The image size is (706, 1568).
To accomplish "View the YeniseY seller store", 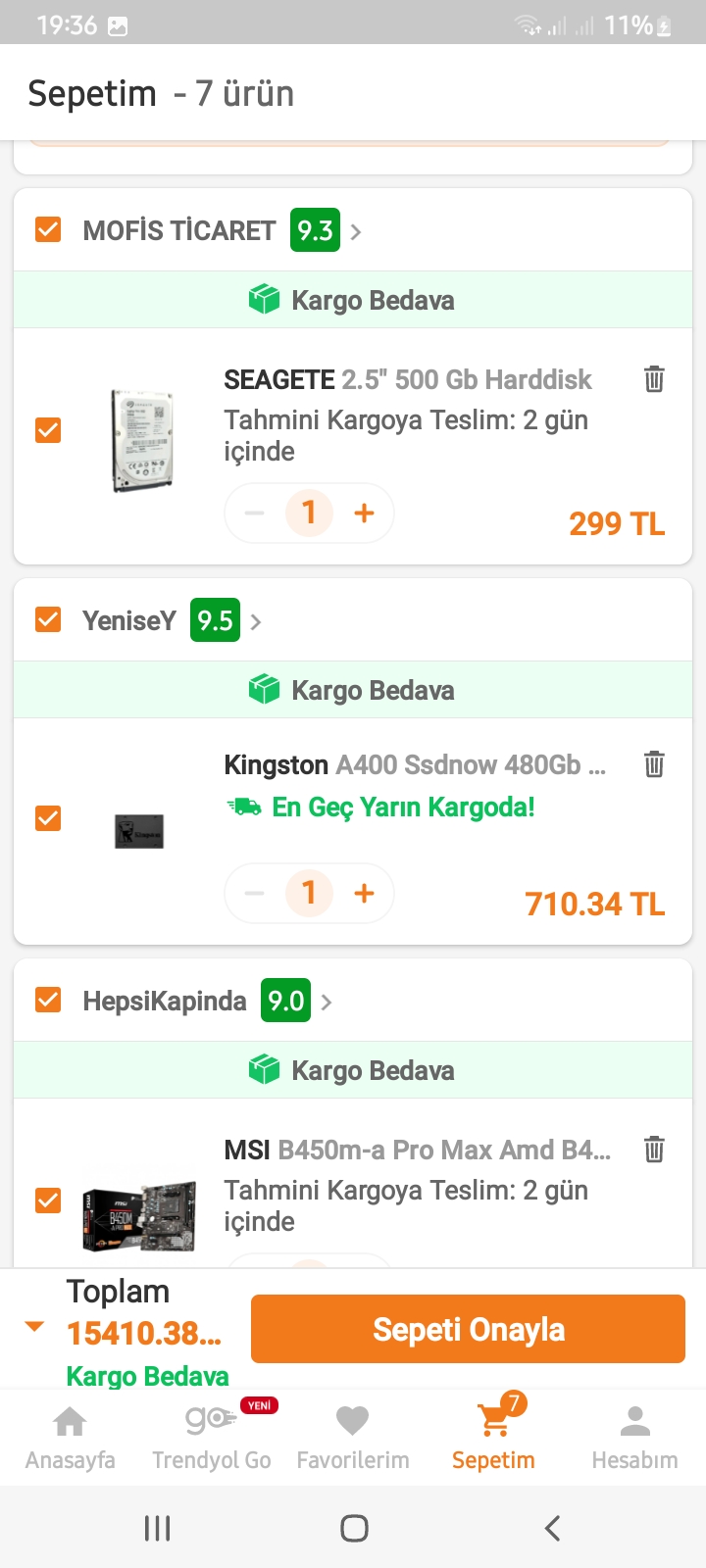I will pos(129,621).
